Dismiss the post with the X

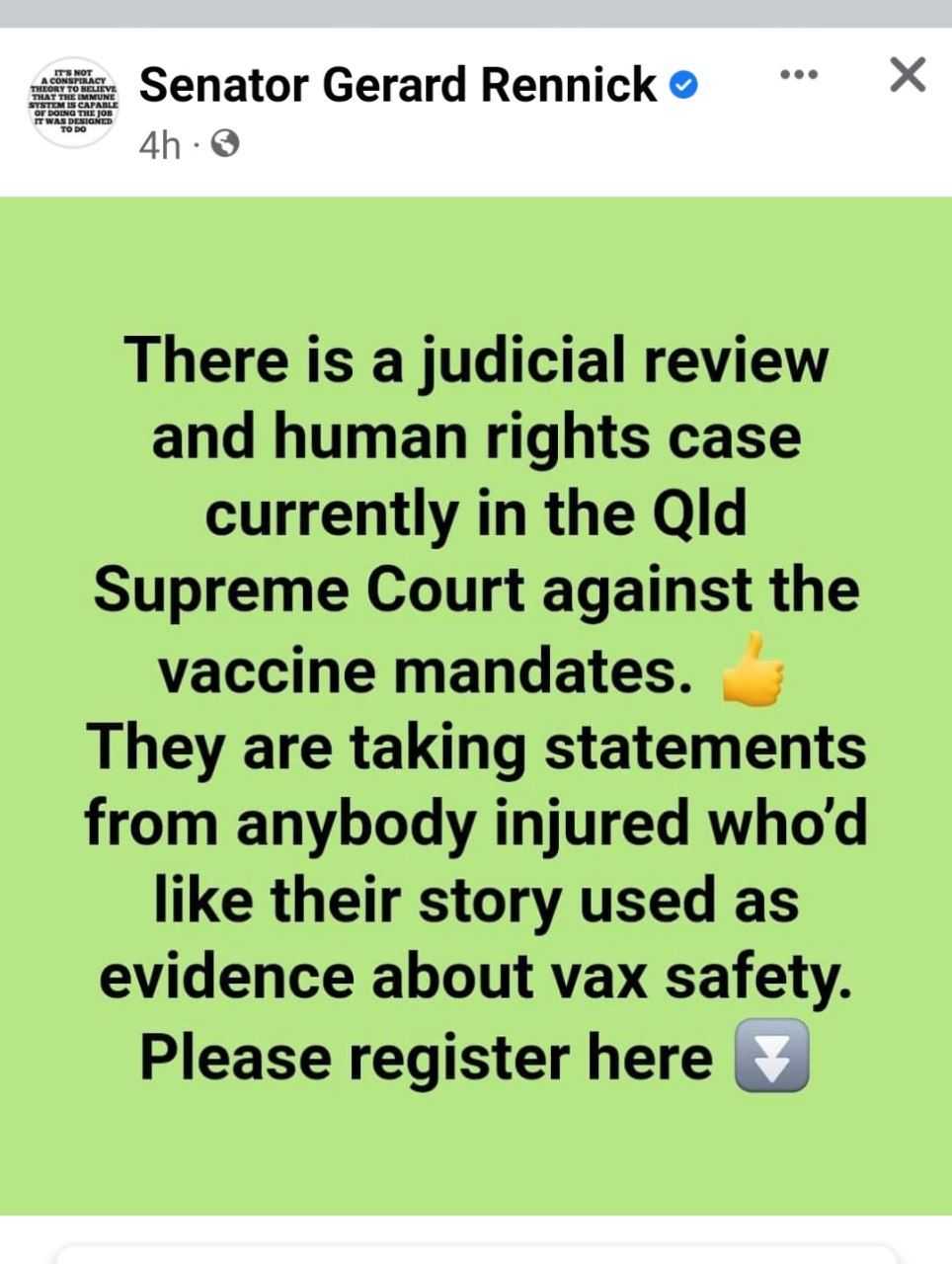908,75
